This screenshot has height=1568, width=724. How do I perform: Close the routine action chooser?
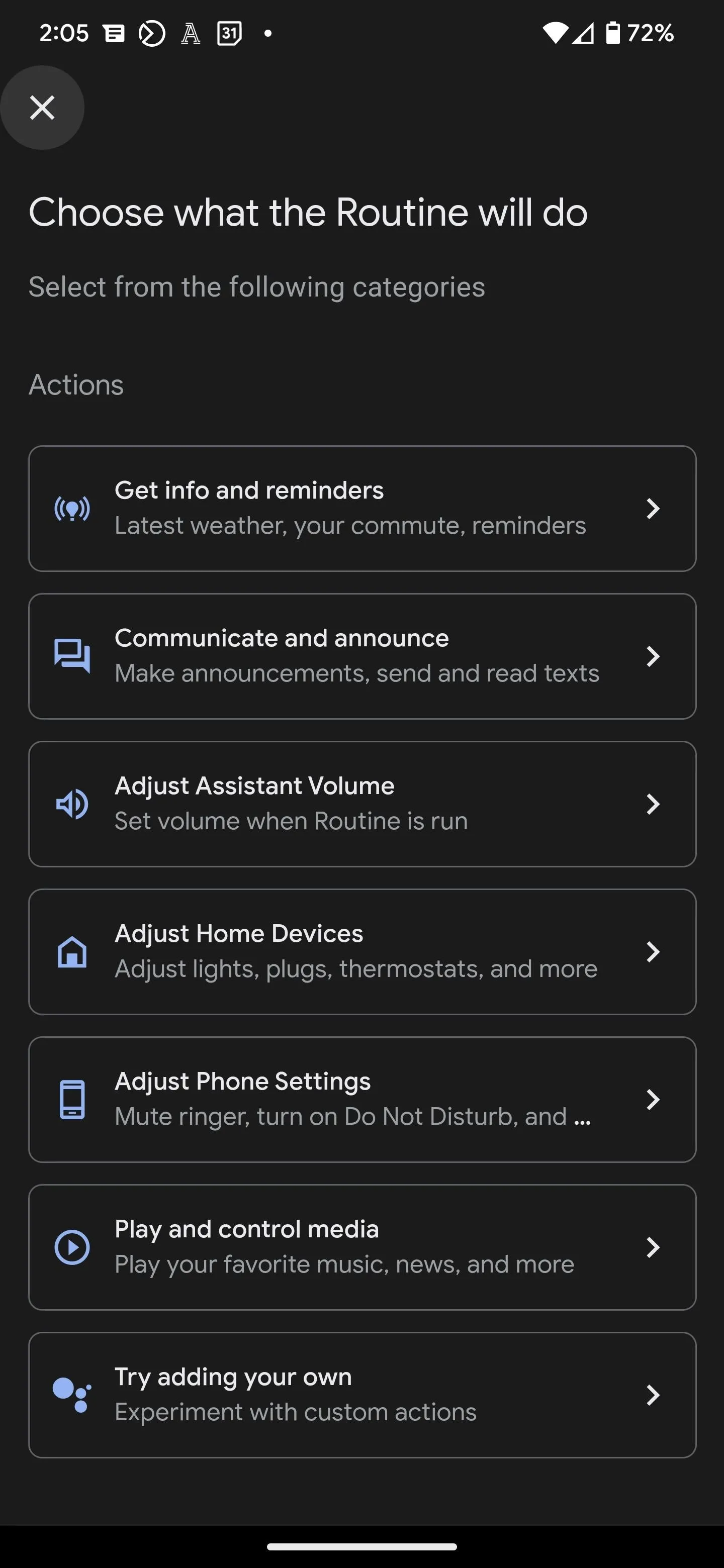pos(42,108)
